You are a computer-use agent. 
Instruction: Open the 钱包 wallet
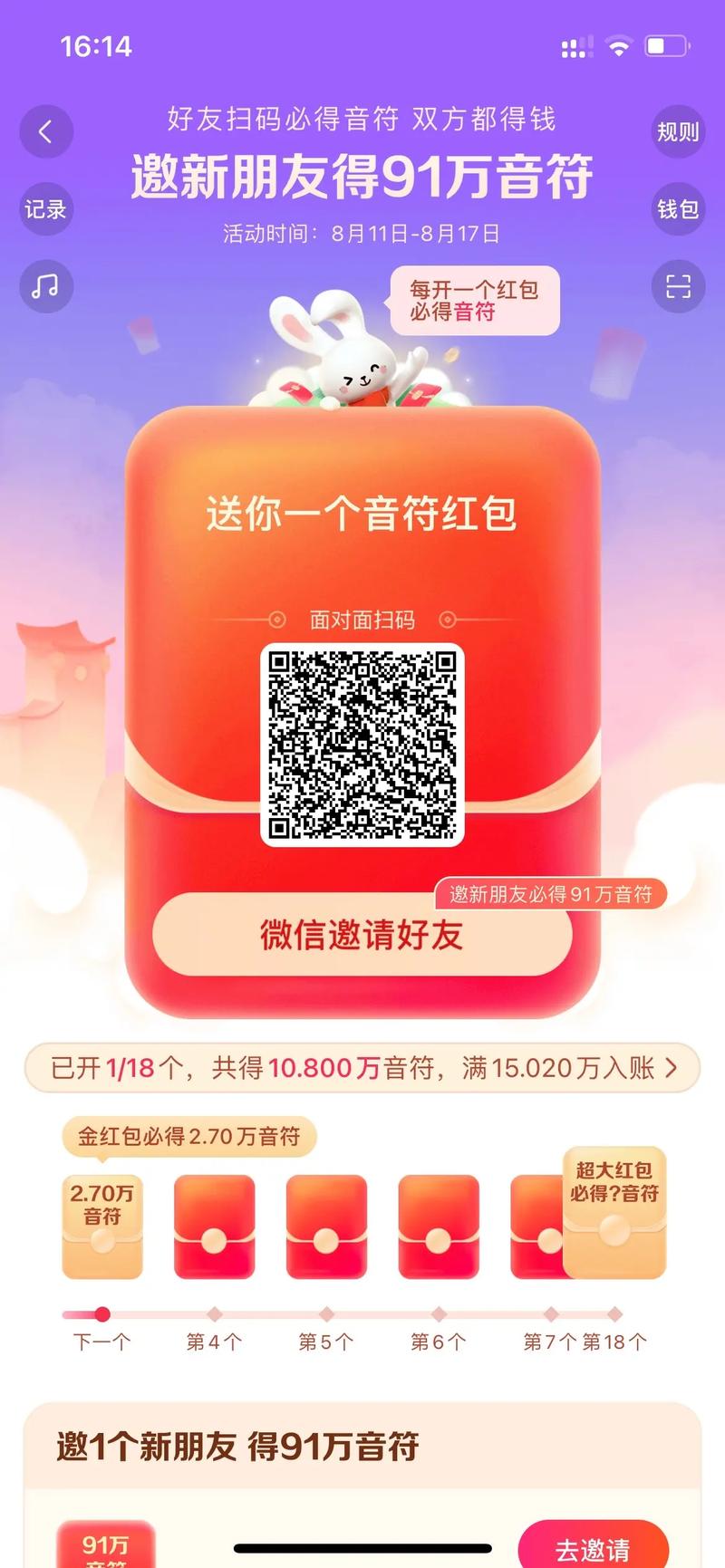click(678, 209)
